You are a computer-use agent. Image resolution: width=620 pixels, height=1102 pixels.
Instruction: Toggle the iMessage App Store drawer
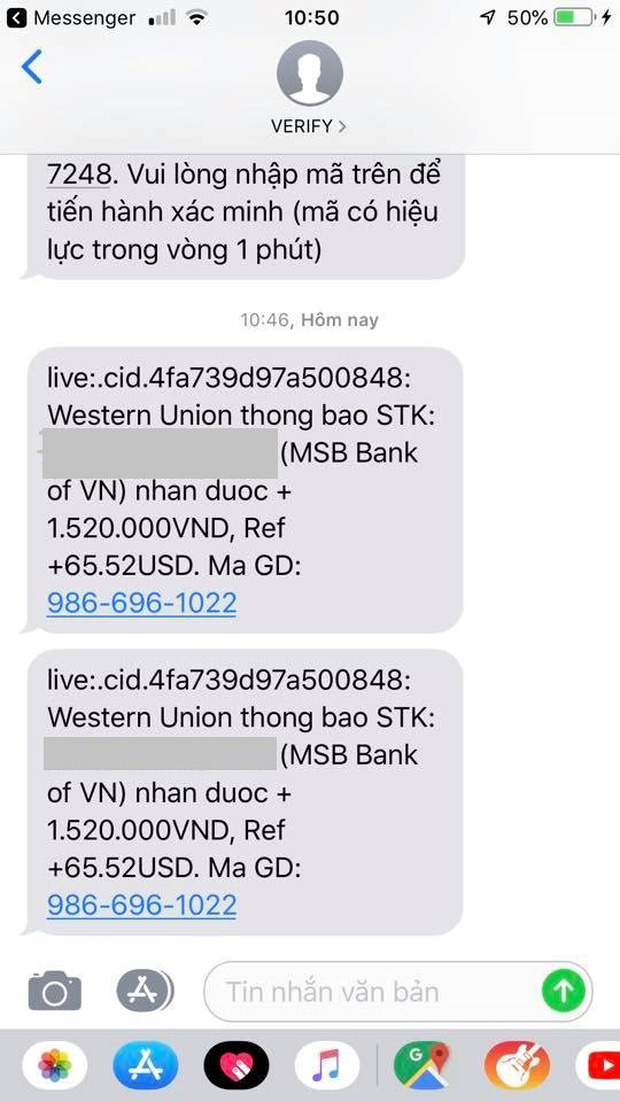[145, 991]
